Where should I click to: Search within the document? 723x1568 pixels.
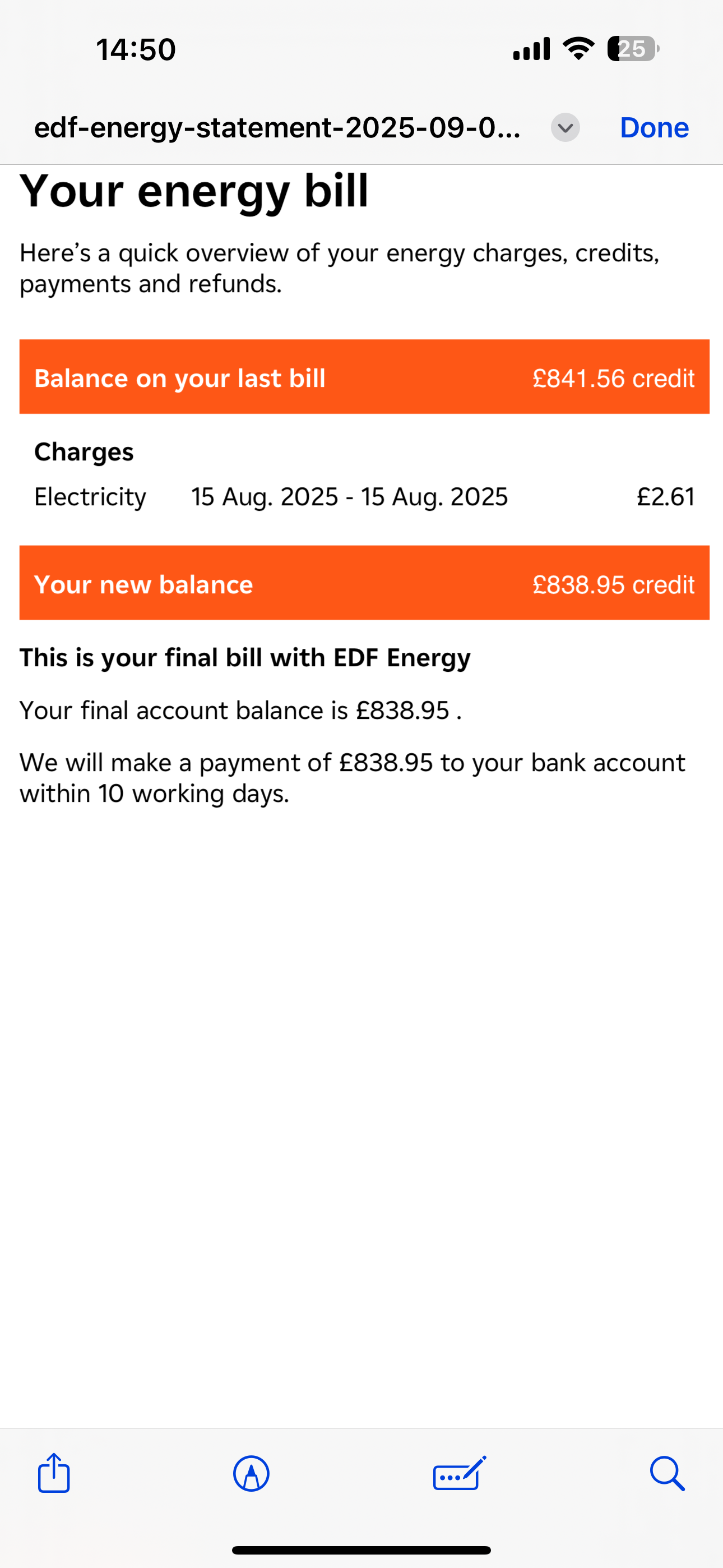(x=667, y=1474)
